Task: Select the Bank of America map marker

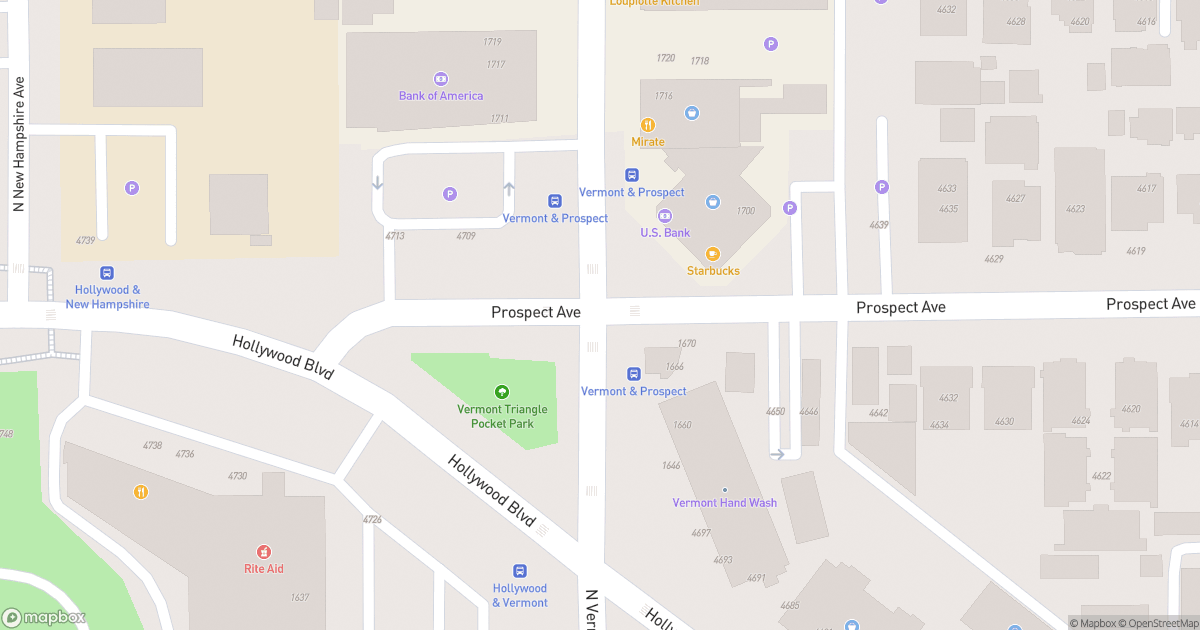Action: (440, 79)
